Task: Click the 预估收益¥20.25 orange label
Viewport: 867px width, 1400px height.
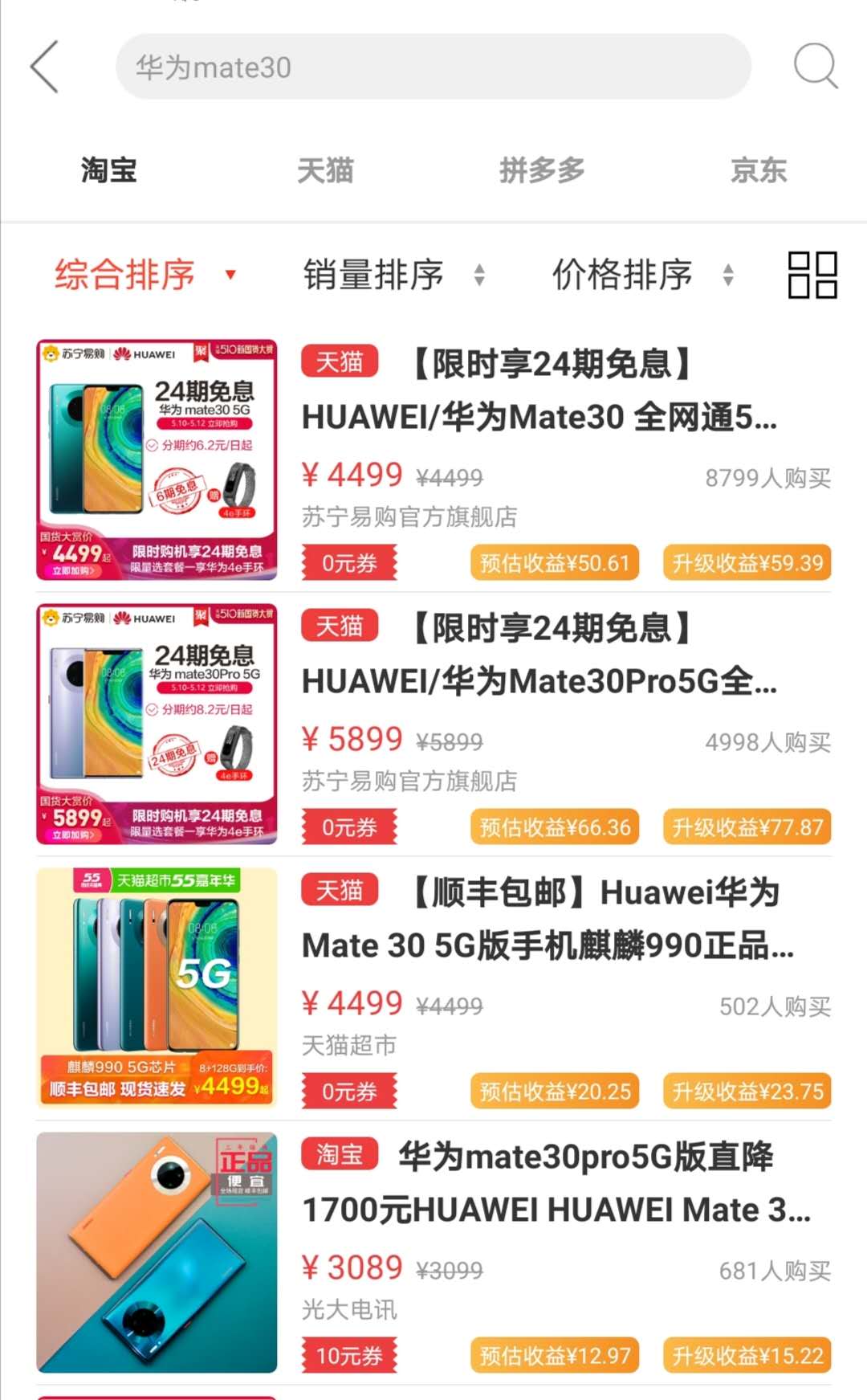Action: (554, 1091)
